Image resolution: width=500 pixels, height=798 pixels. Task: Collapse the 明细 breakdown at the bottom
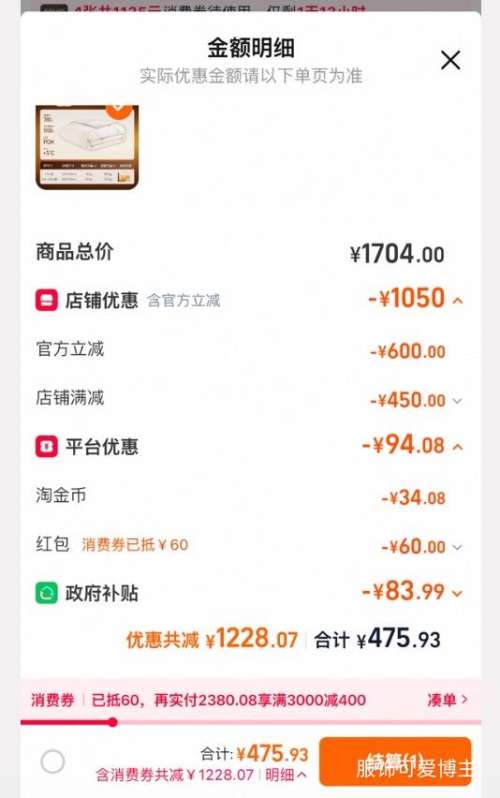tap(286, 775)
